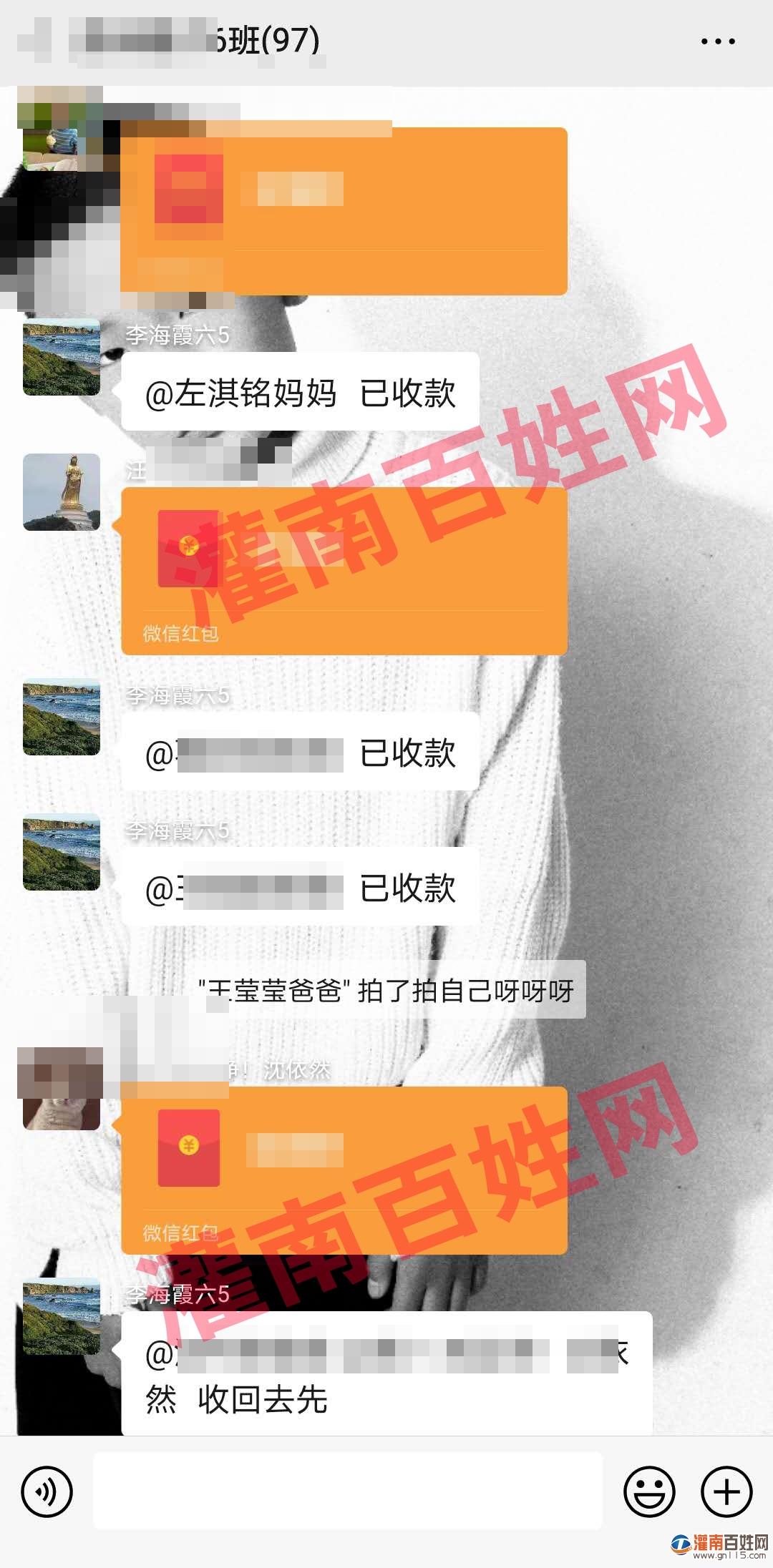Open the plus attachments menu
This screenshot has width=773, height=1568.
(x=726, y=1492)
